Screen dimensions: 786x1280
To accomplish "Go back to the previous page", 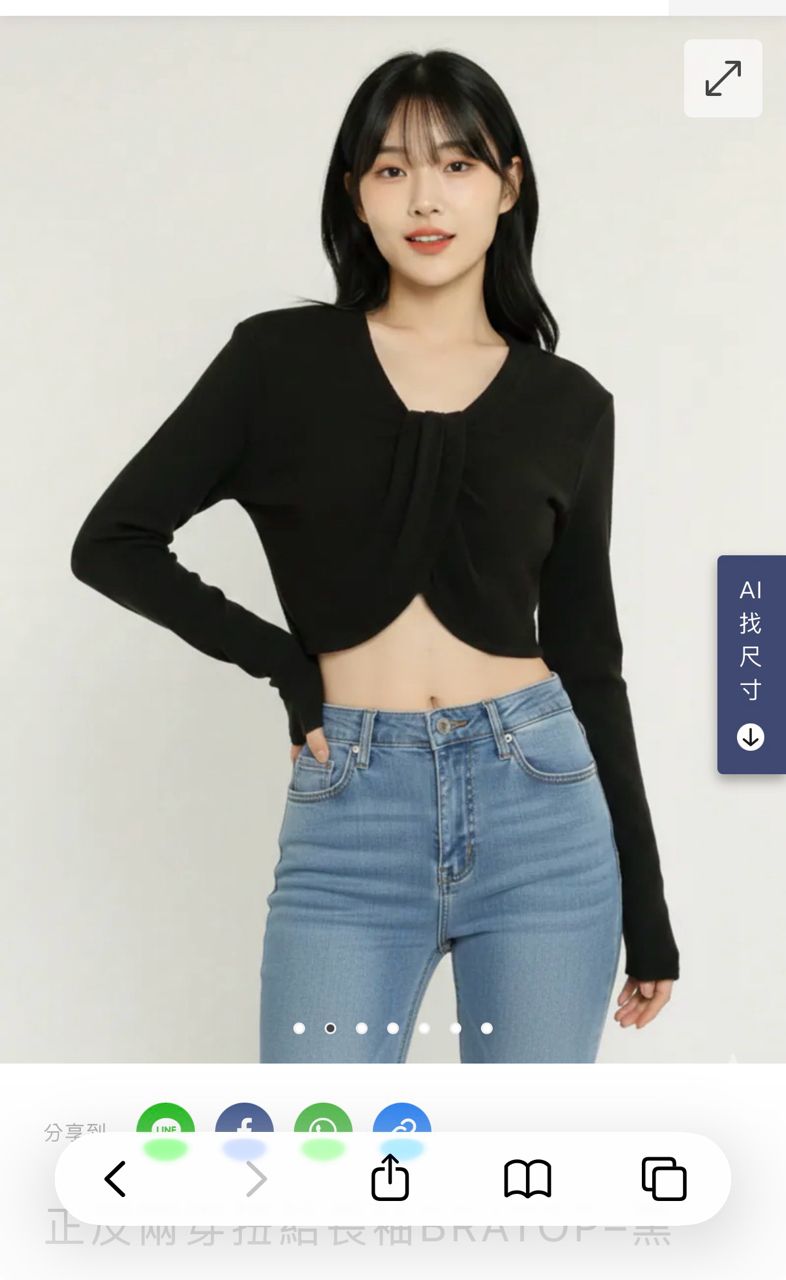I will pyautogui.click(x=116, y=1179).
